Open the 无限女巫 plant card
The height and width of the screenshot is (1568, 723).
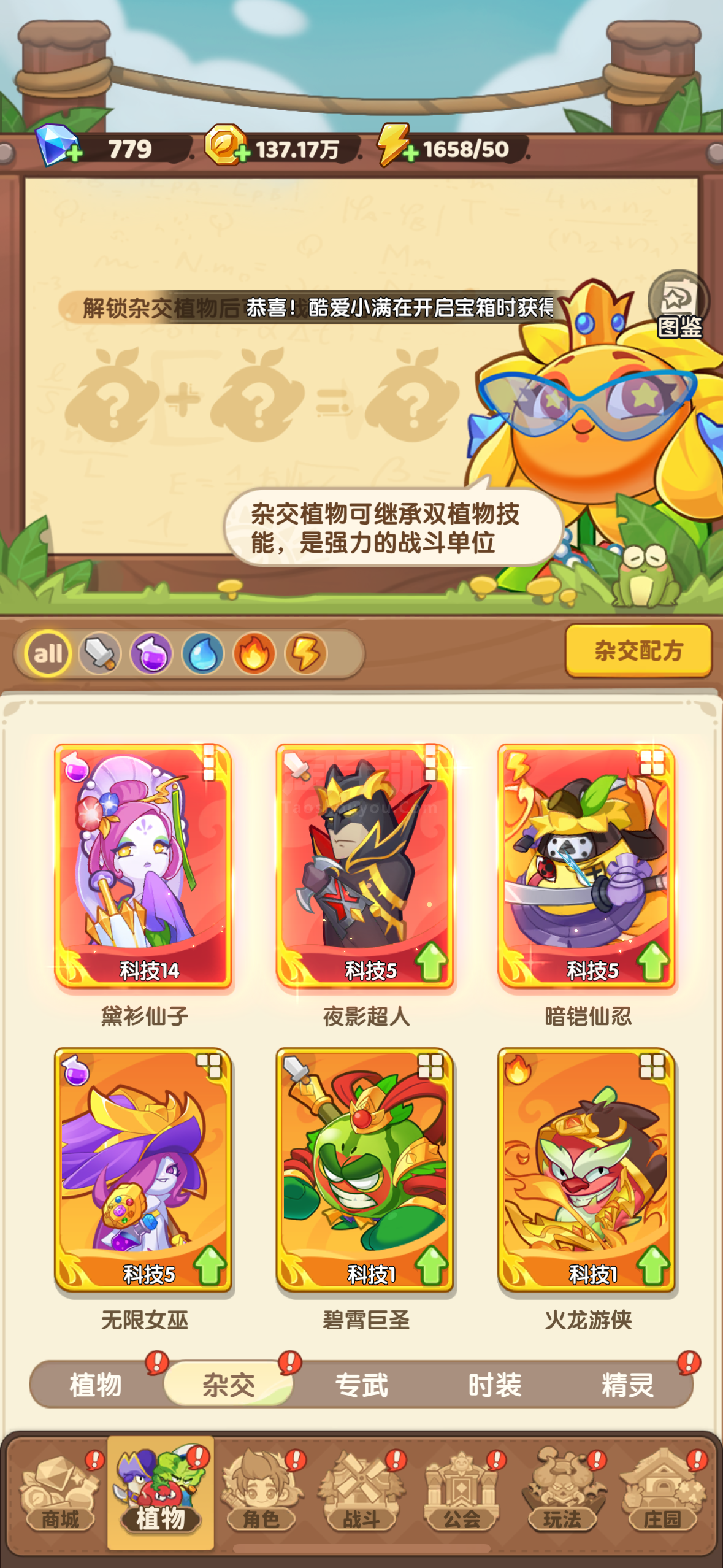143,1170
